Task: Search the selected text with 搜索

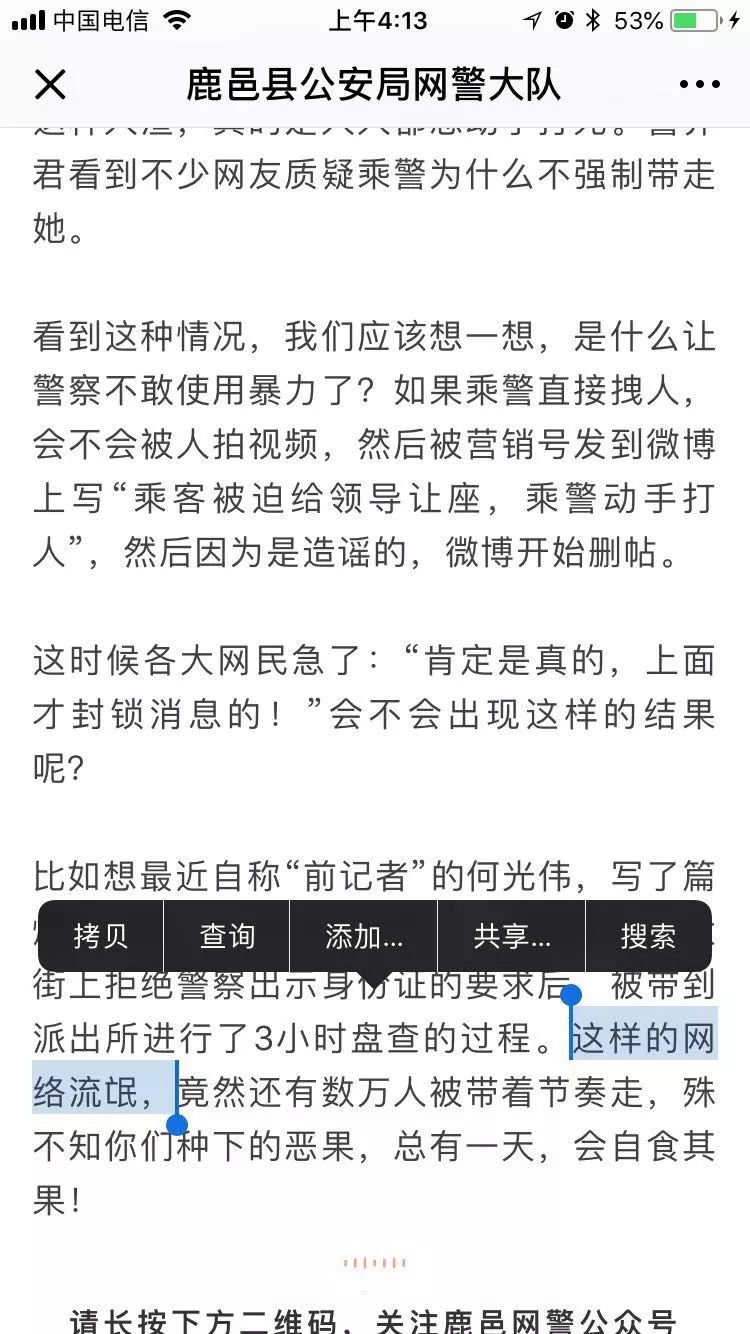Action: 648,936
